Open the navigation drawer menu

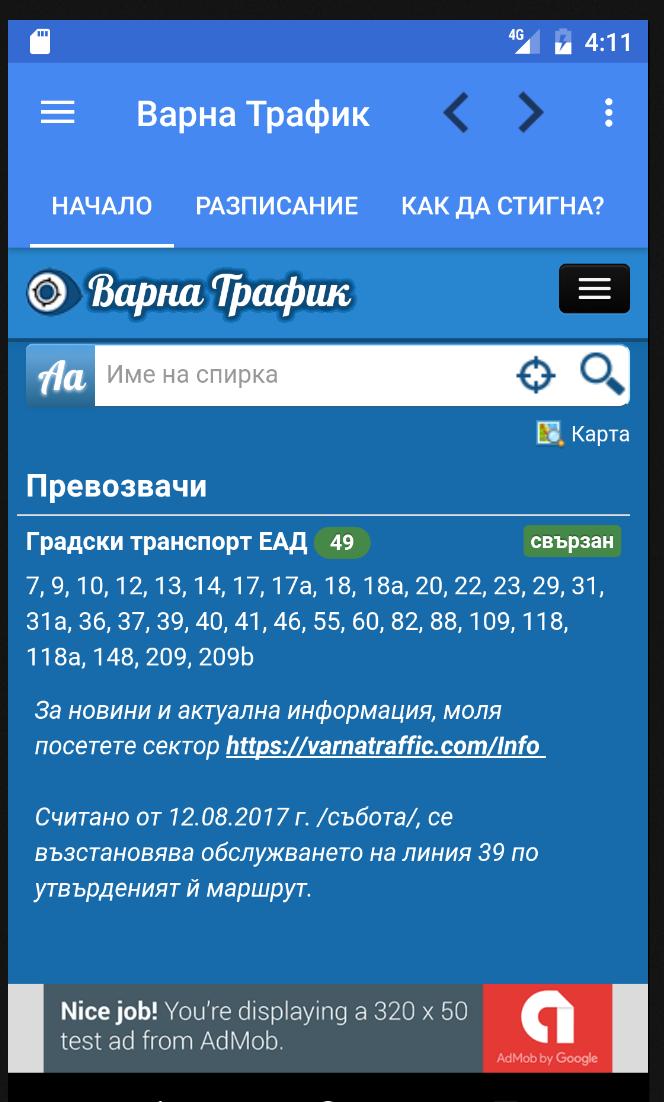(x=57, y=113)
